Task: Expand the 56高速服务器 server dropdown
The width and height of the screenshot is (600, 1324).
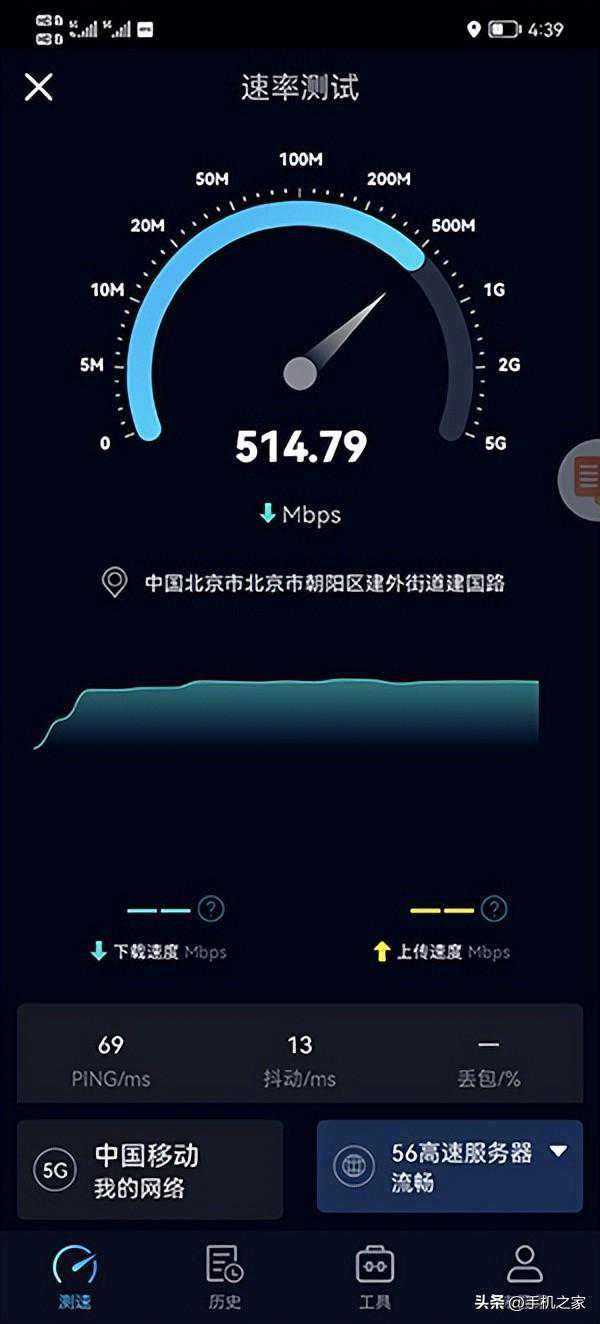Action: [450, 1166]
